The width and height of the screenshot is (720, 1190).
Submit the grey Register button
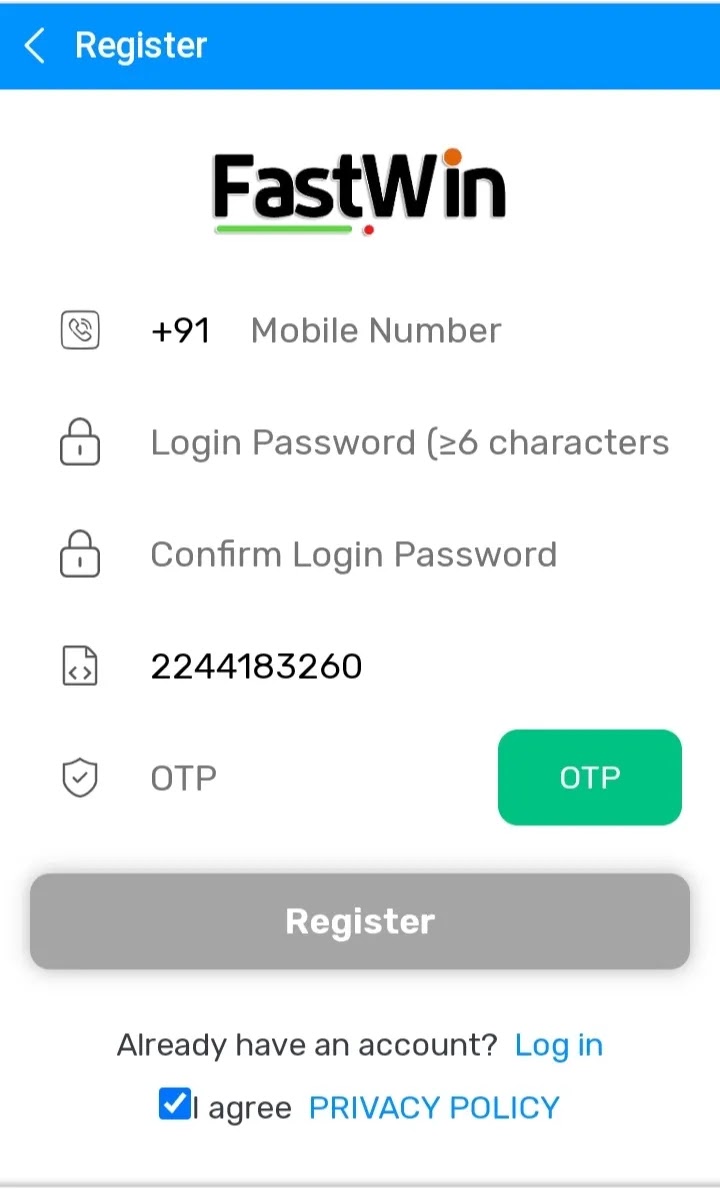360,921
